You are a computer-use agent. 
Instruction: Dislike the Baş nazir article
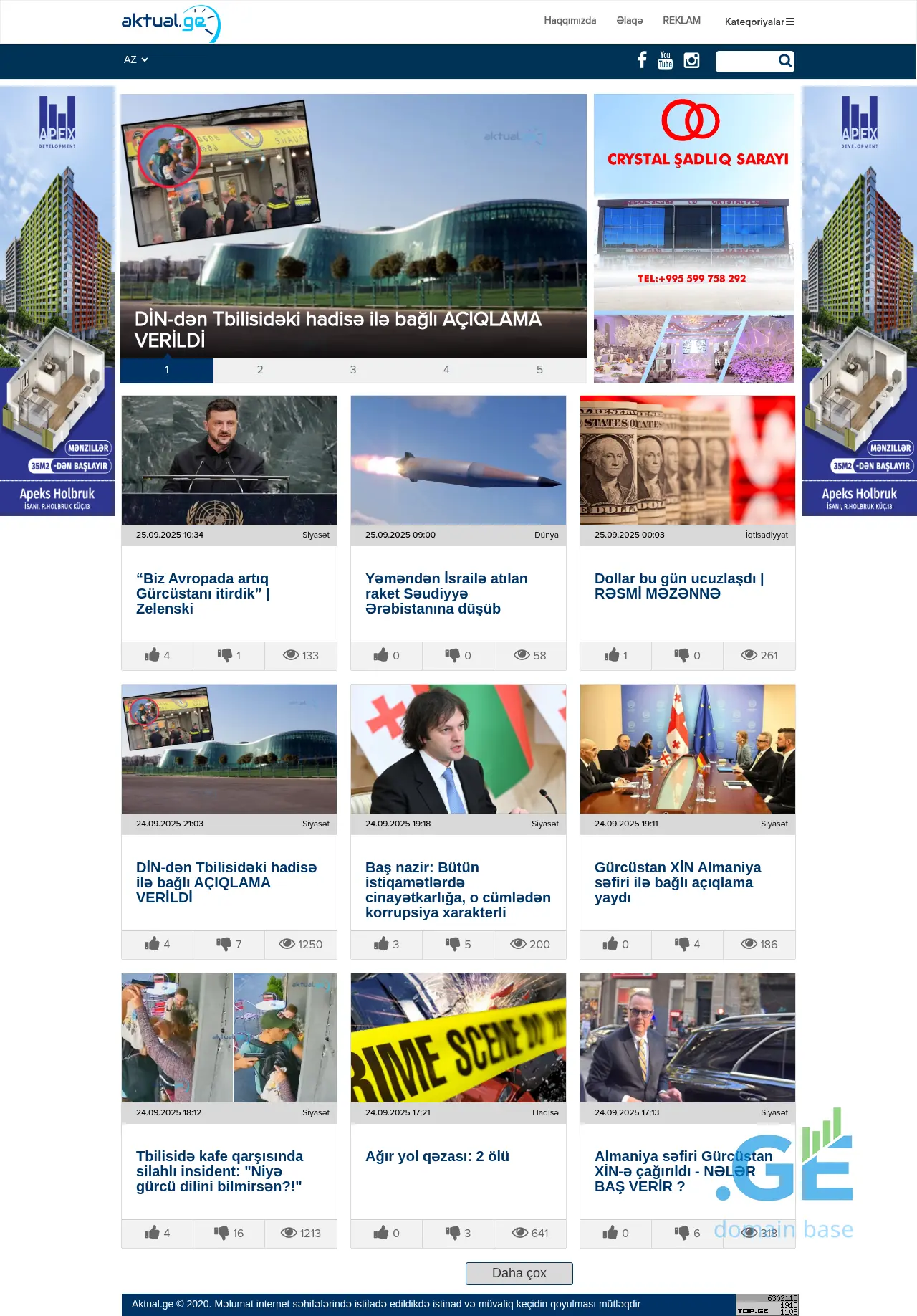point(458,944)
